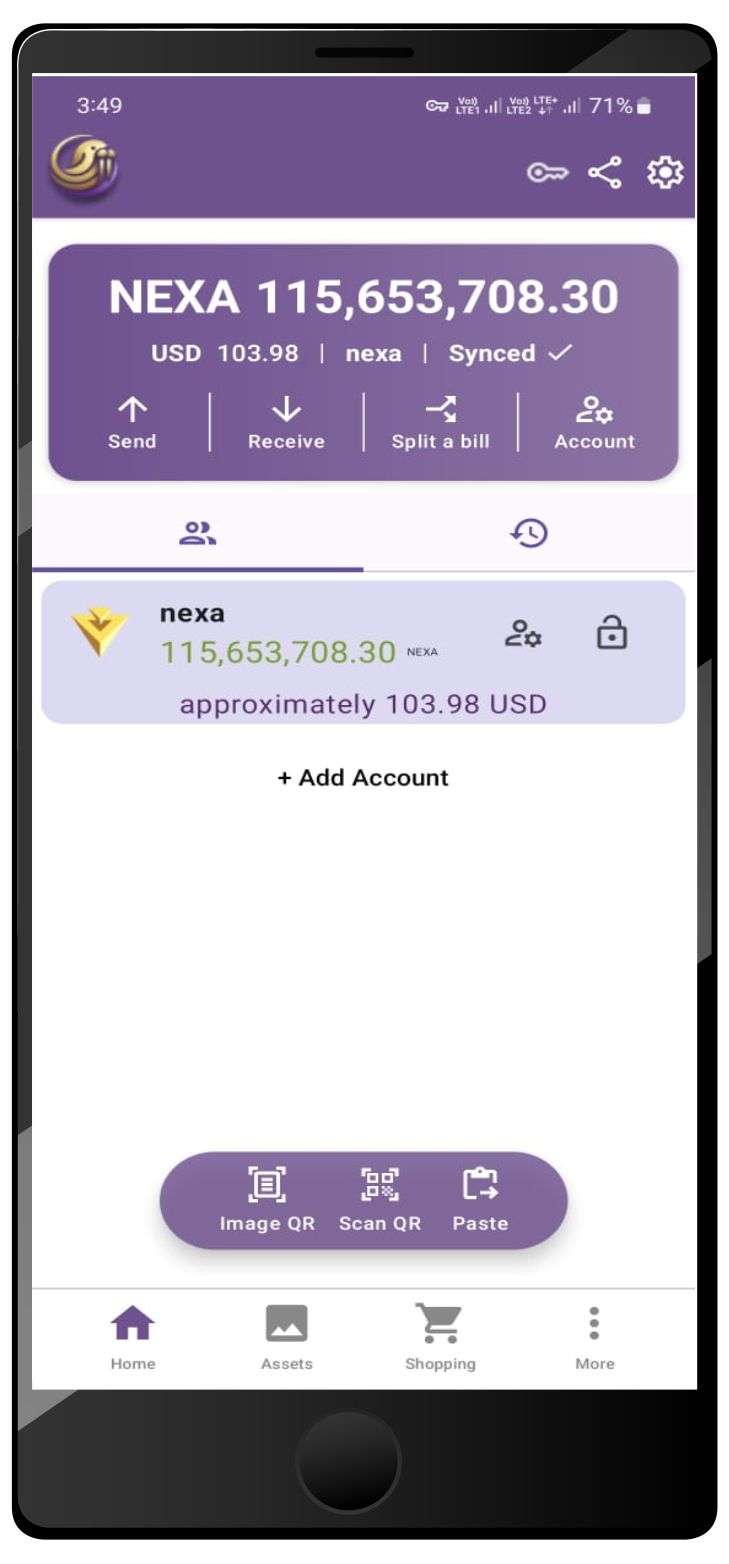729x1564 pixels.
Task: Go to the Home tab
Action: 133,1338
